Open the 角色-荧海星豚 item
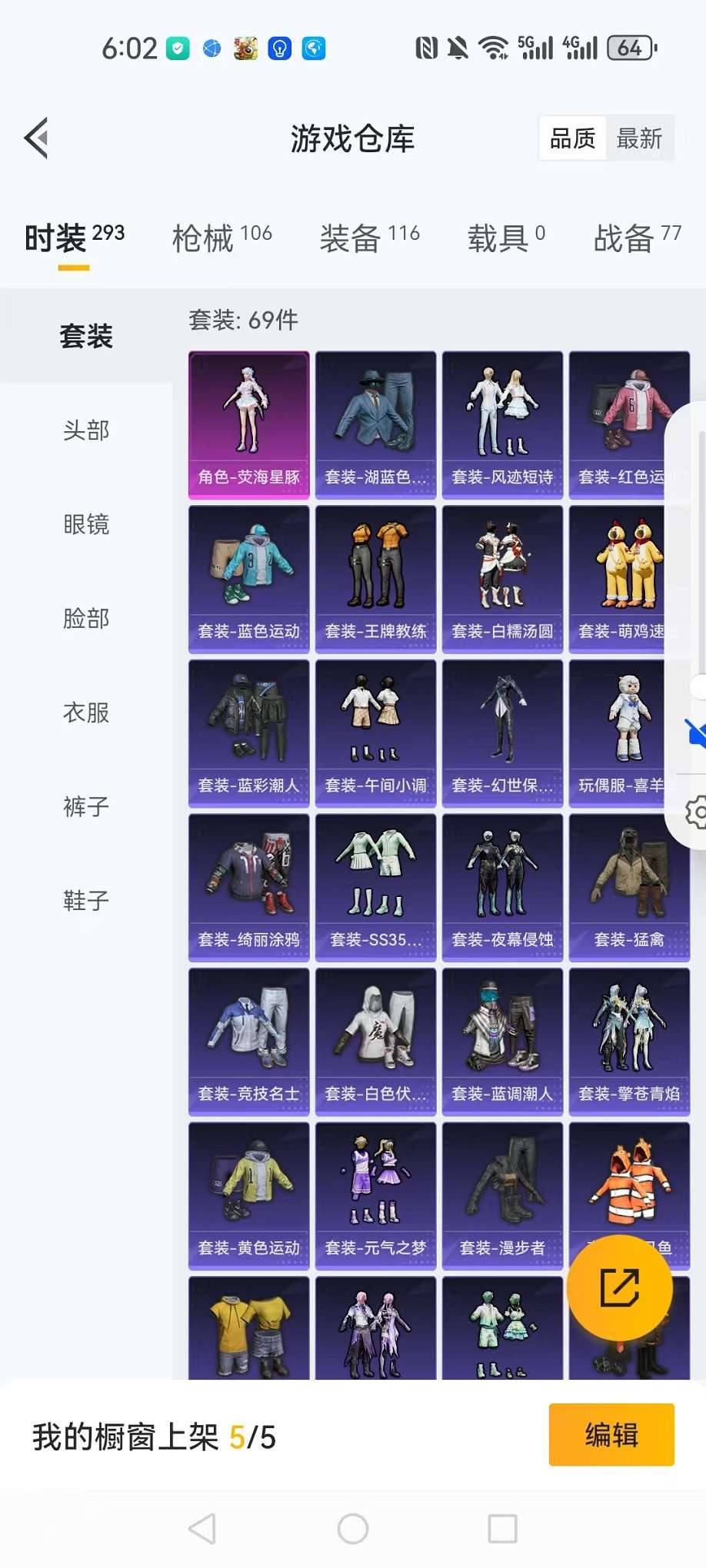The image size is (706, 1568). 248,425
